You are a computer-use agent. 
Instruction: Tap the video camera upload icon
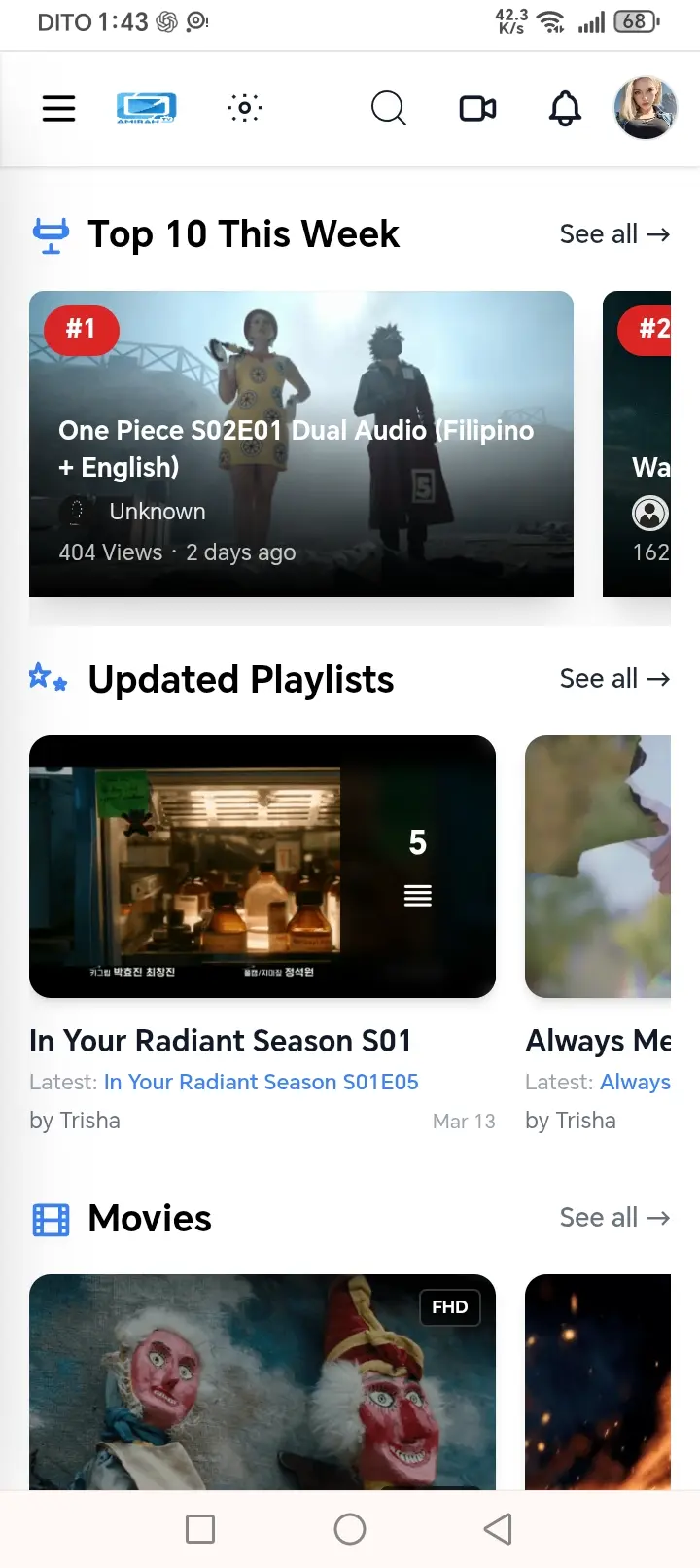[477, 108]
